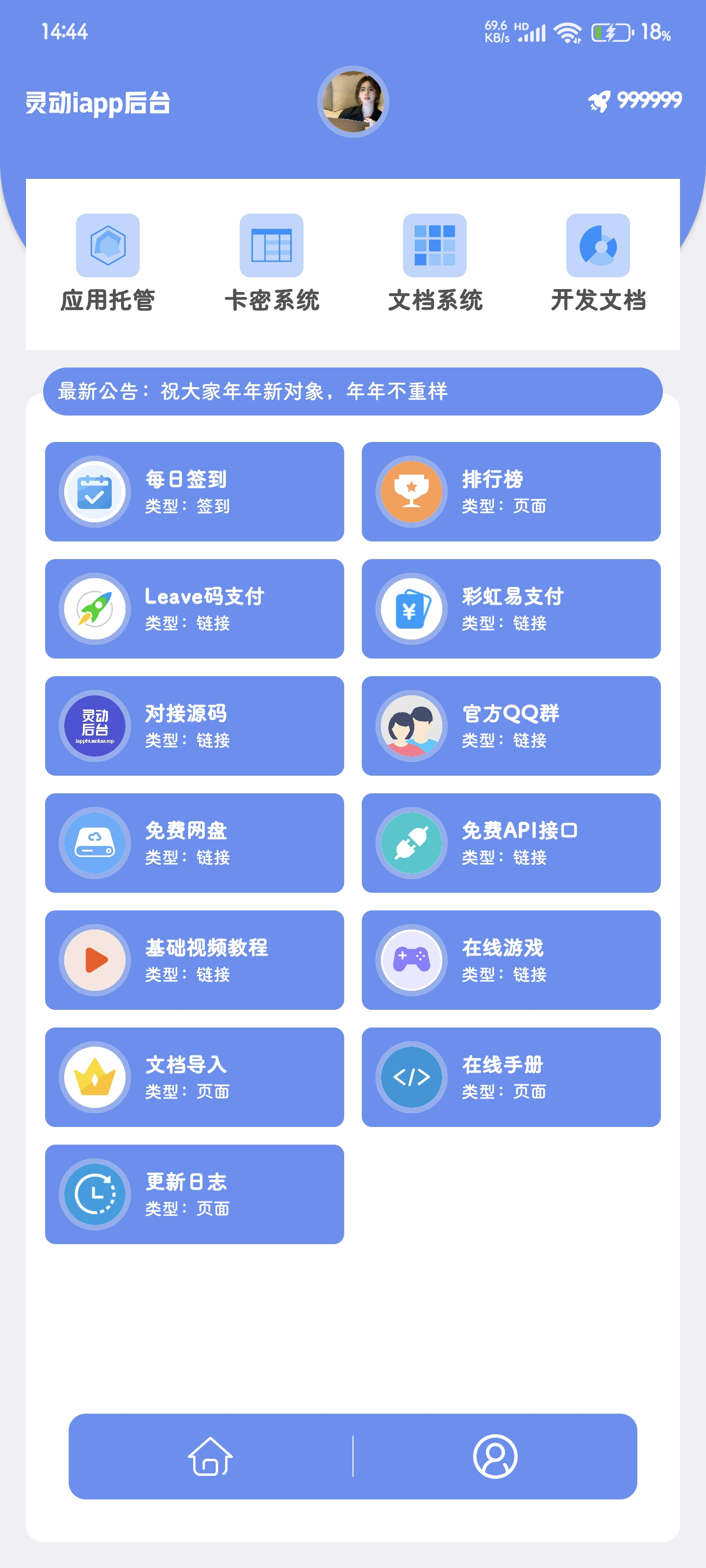
Task: Open the 免费网盘 card
Action: pyautogui.click(x=194, y=843)
